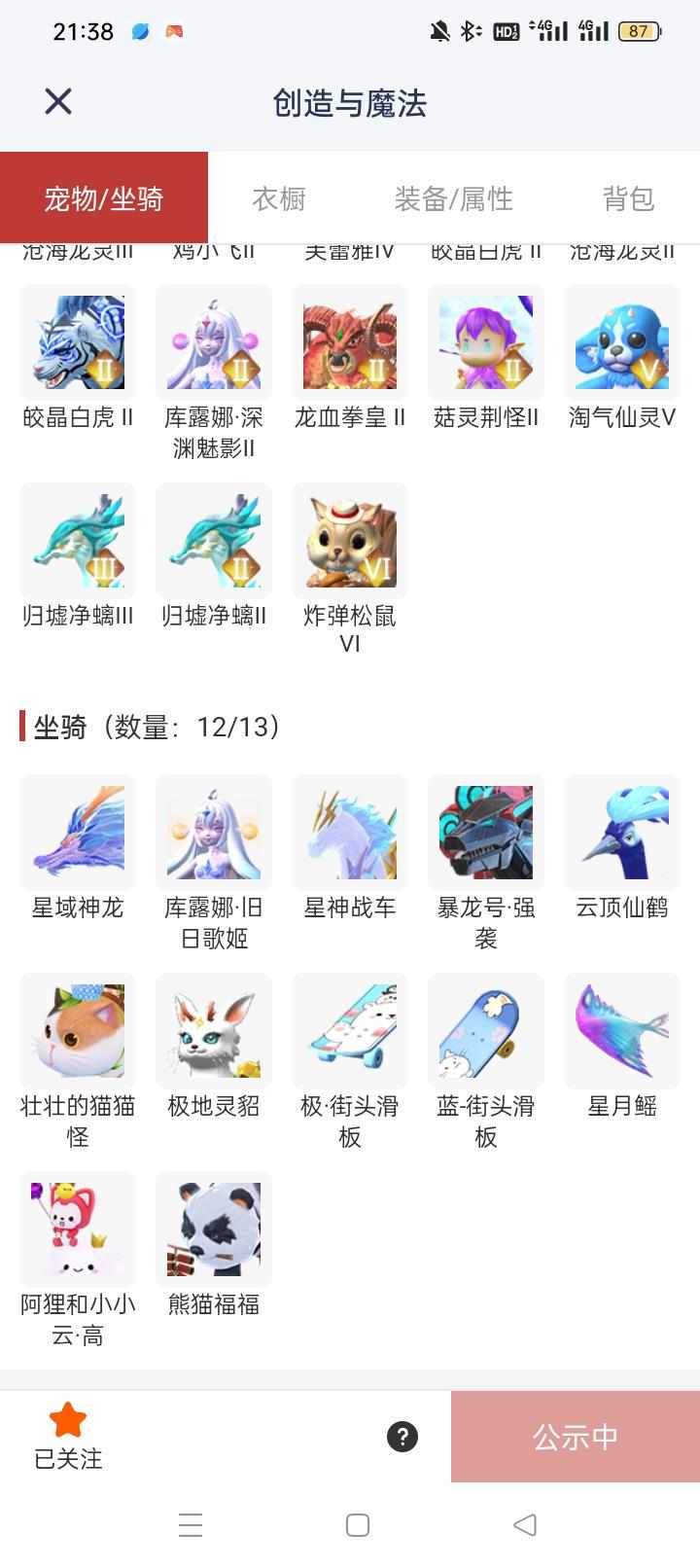Select the 宠物/坐骑 tab
The width and height of the screenshot is (700, 1568).
(x=104, y=198)
